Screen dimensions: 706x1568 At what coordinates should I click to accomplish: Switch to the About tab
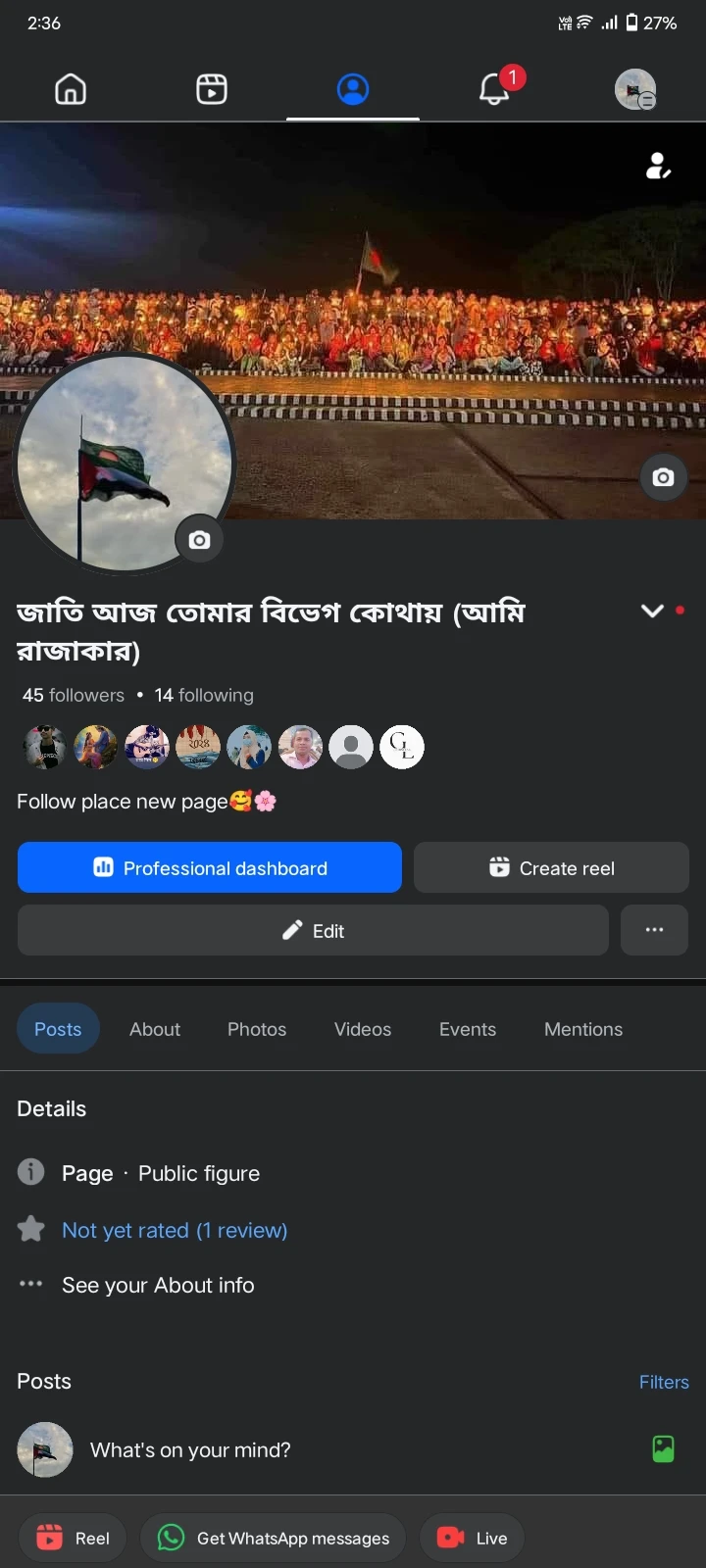(x=155, y=1029)
